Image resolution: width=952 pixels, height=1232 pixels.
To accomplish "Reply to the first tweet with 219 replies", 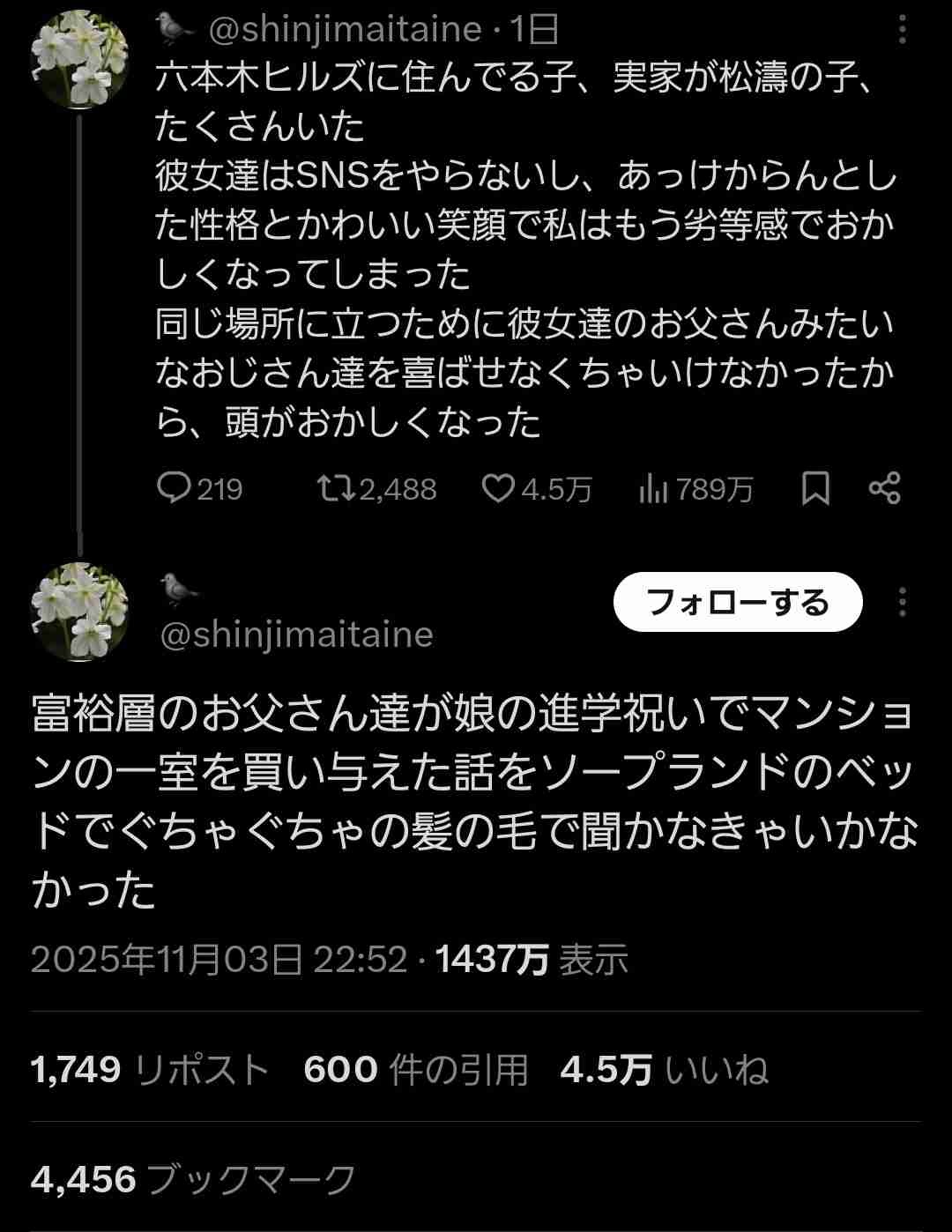I will point(175,487).
